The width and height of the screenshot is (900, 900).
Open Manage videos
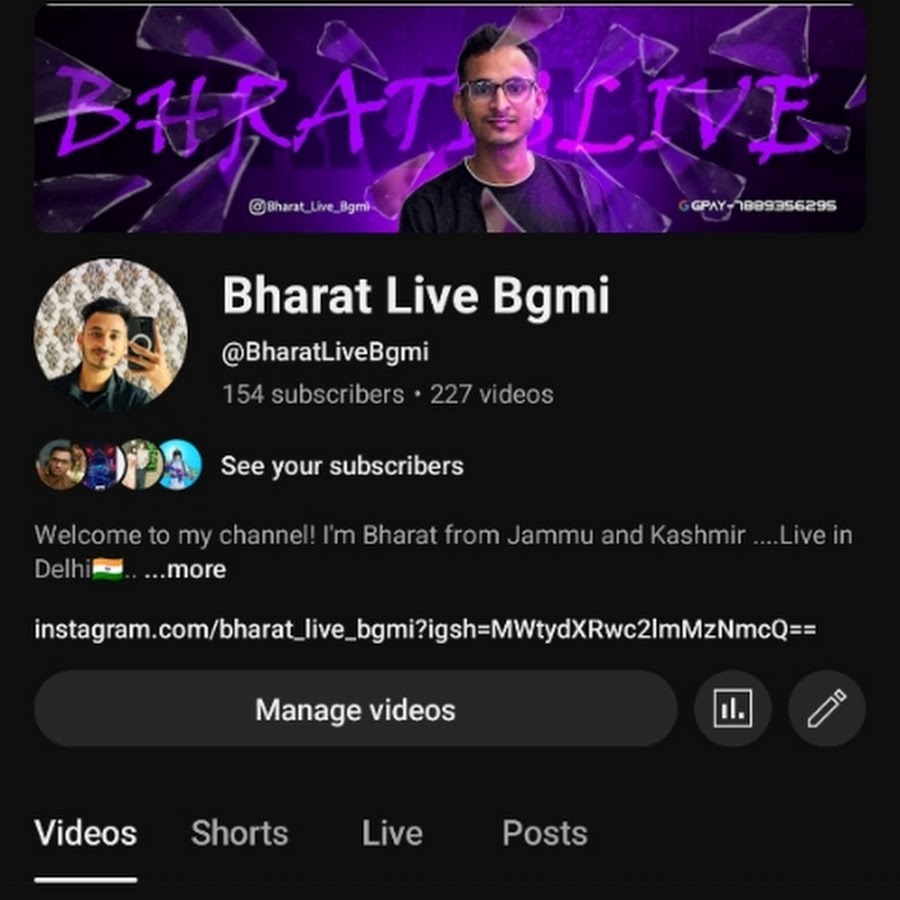click(x=355, y=709)
